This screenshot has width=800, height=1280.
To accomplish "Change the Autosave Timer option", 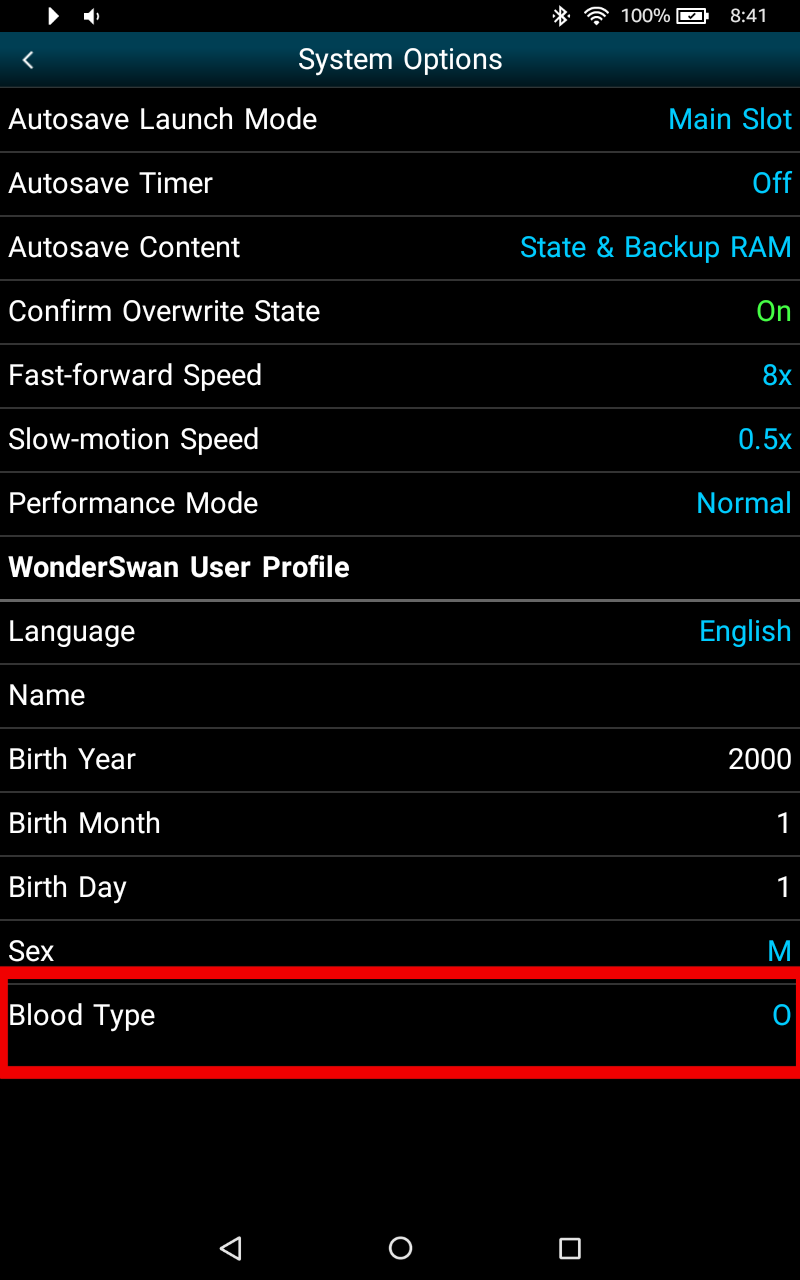I will pos(400,184).
